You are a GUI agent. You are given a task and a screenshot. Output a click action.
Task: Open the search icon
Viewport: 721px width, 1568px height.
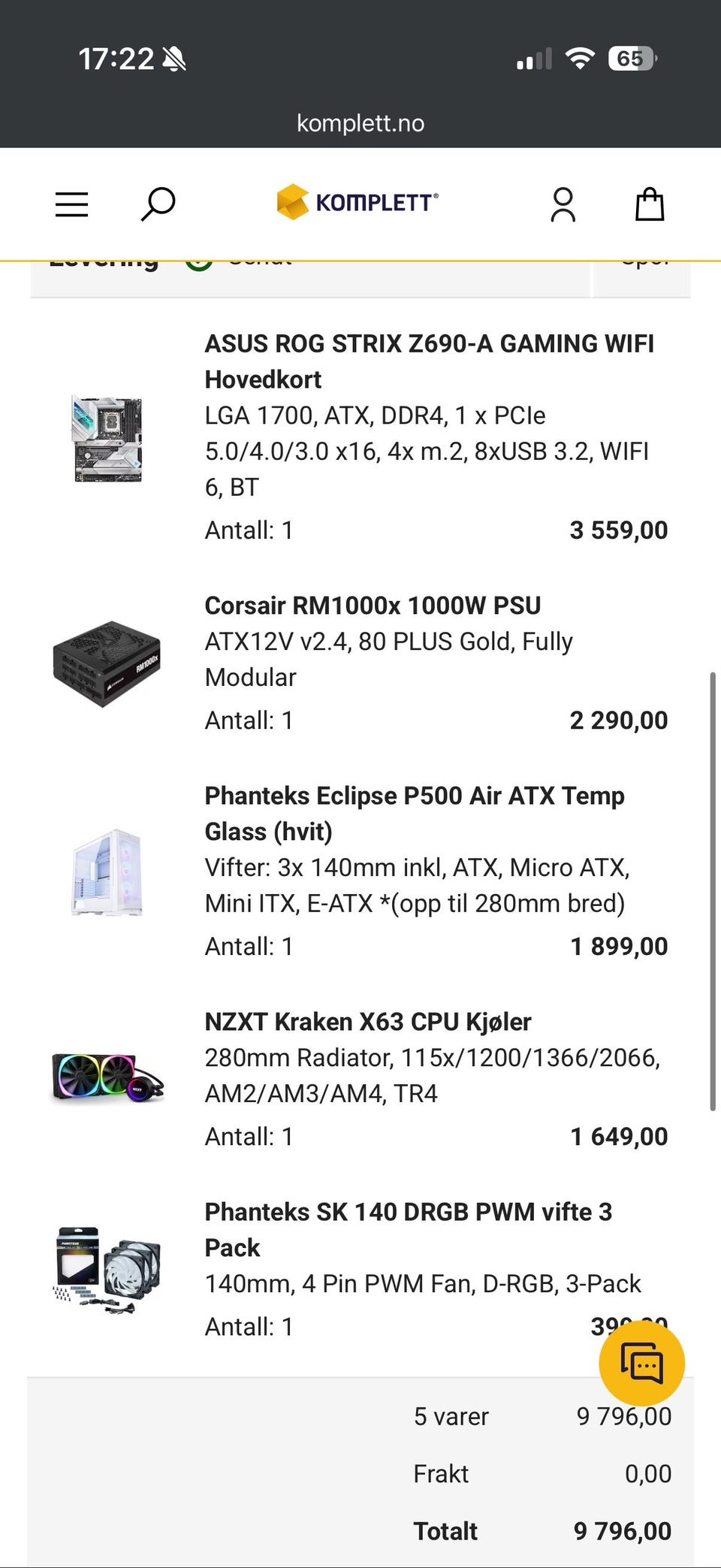[x=158, y=204]
